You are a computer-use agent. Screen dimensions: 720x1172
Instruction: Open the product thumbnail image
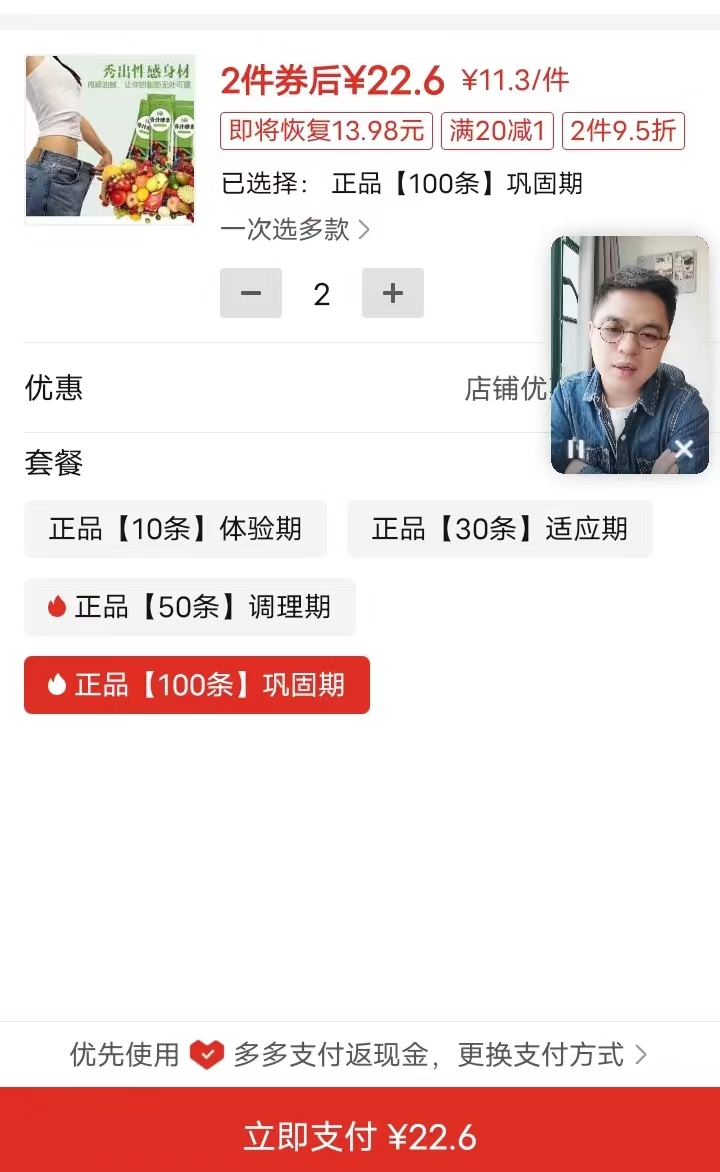(x=110, y=138)
